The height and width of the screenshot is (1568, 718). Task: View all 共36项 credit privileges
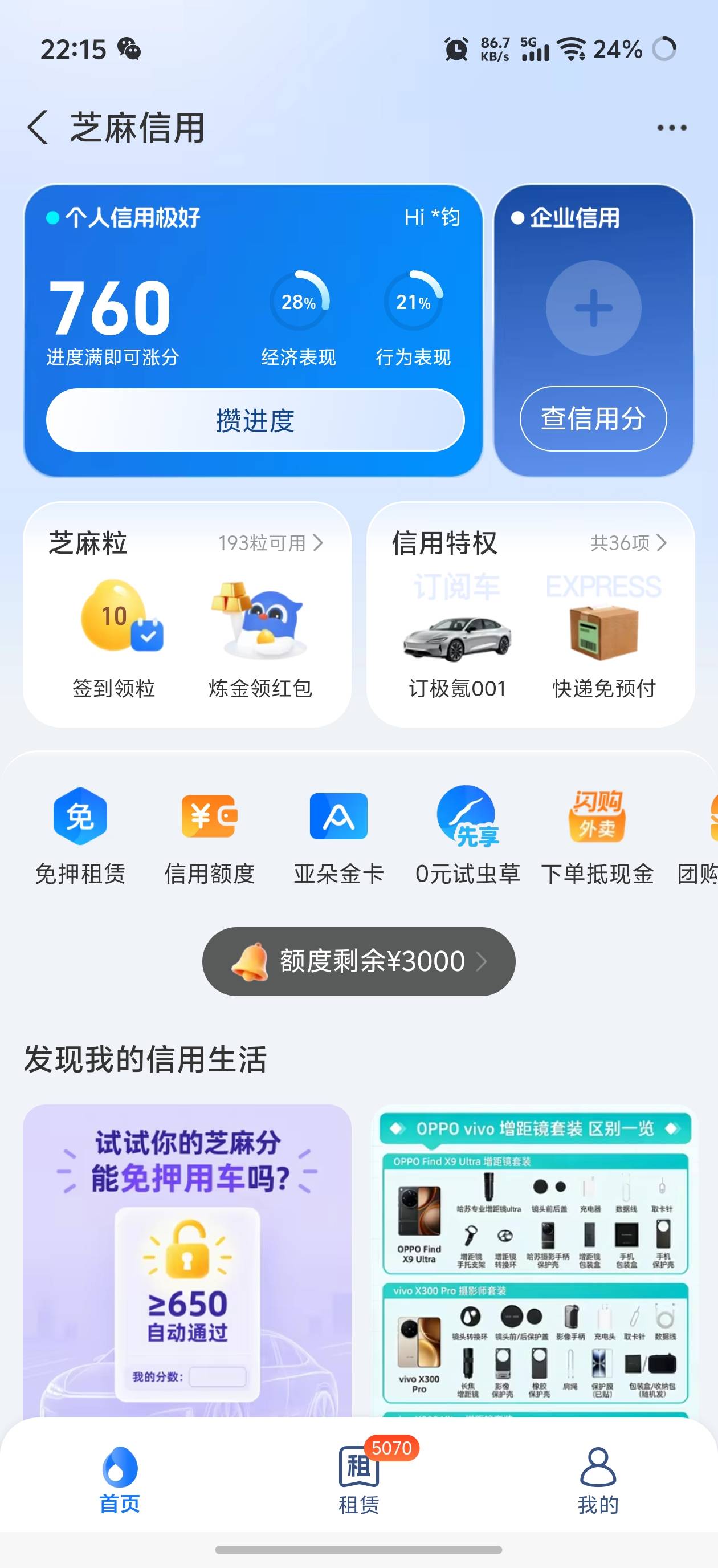click(629, 542)
